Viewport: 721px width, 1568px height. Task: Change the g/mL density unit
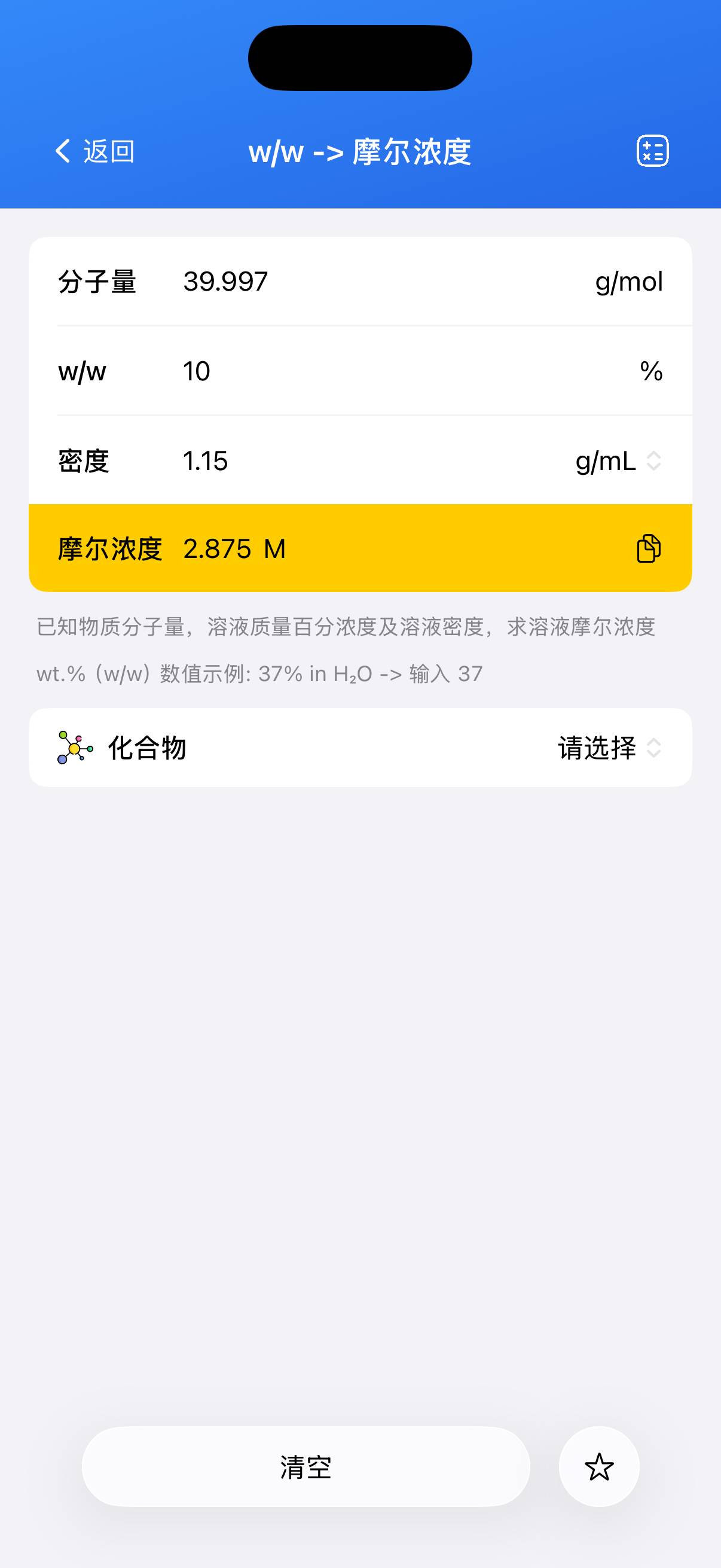coord(618,461)
